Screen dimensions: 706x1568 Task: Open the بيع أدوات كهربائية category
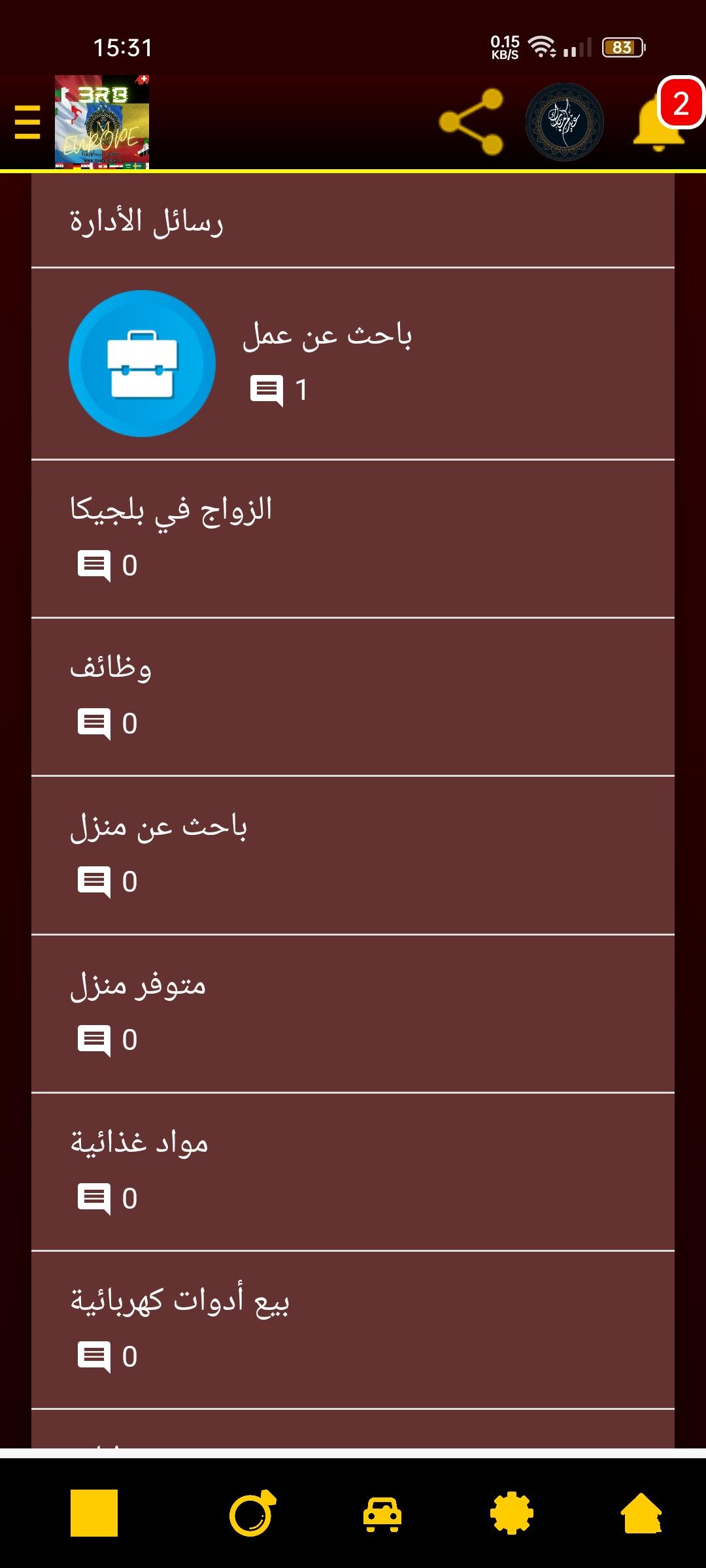click(x=353, y=1330)
